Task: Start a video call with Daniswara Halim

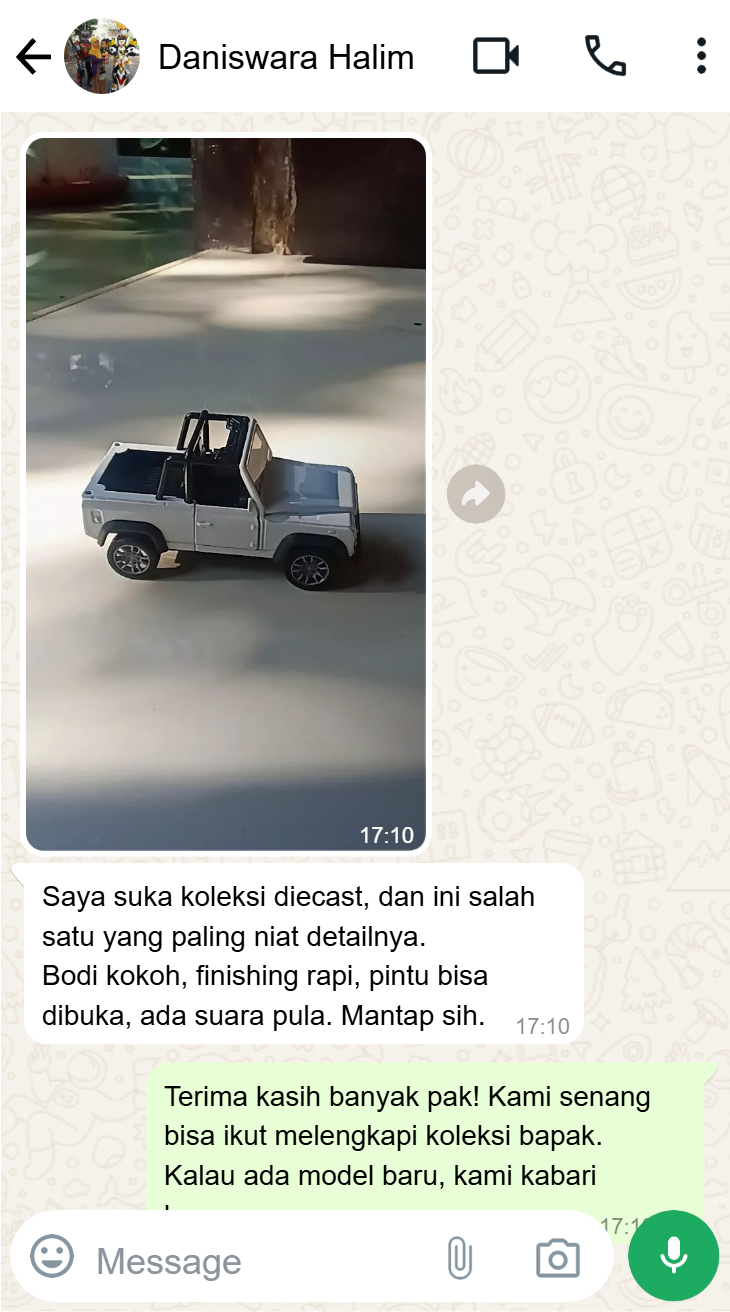Action: pos(496,56)
